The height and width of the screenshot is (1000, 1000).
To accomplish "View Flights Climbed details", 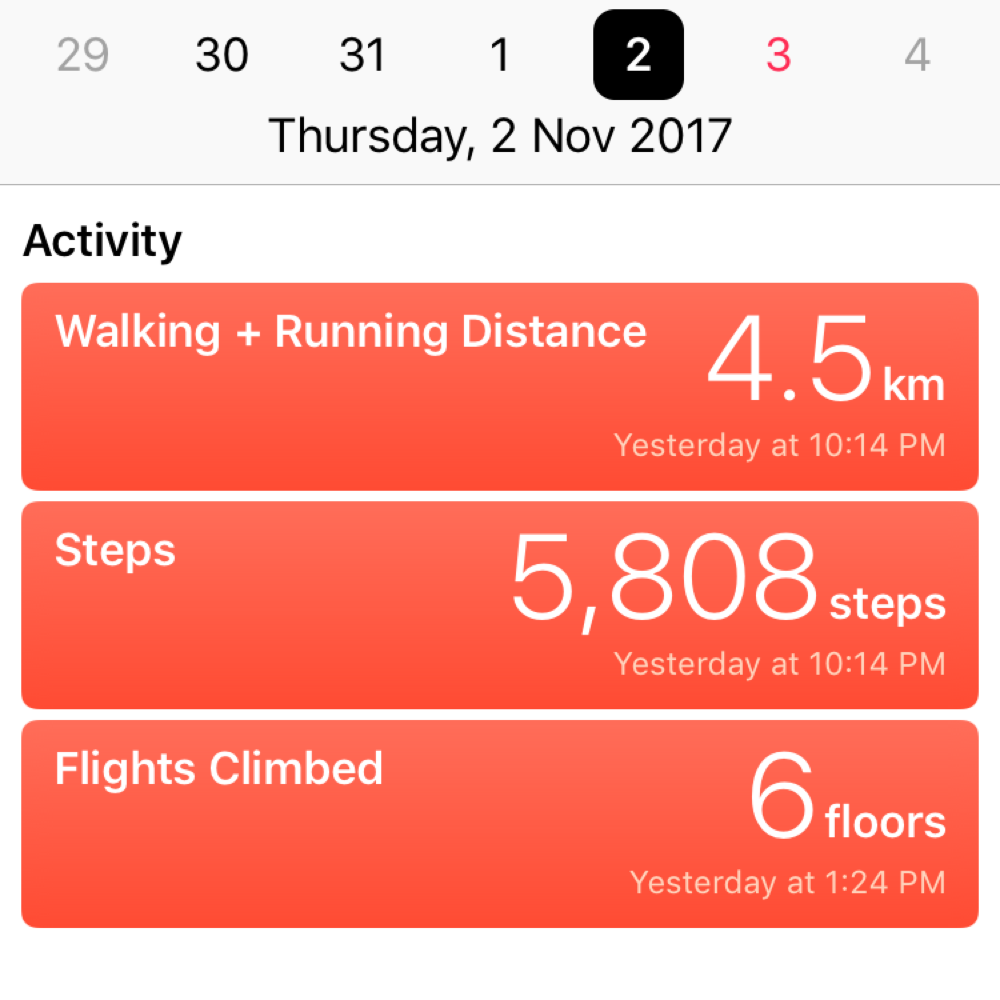I will pos(500,823).
